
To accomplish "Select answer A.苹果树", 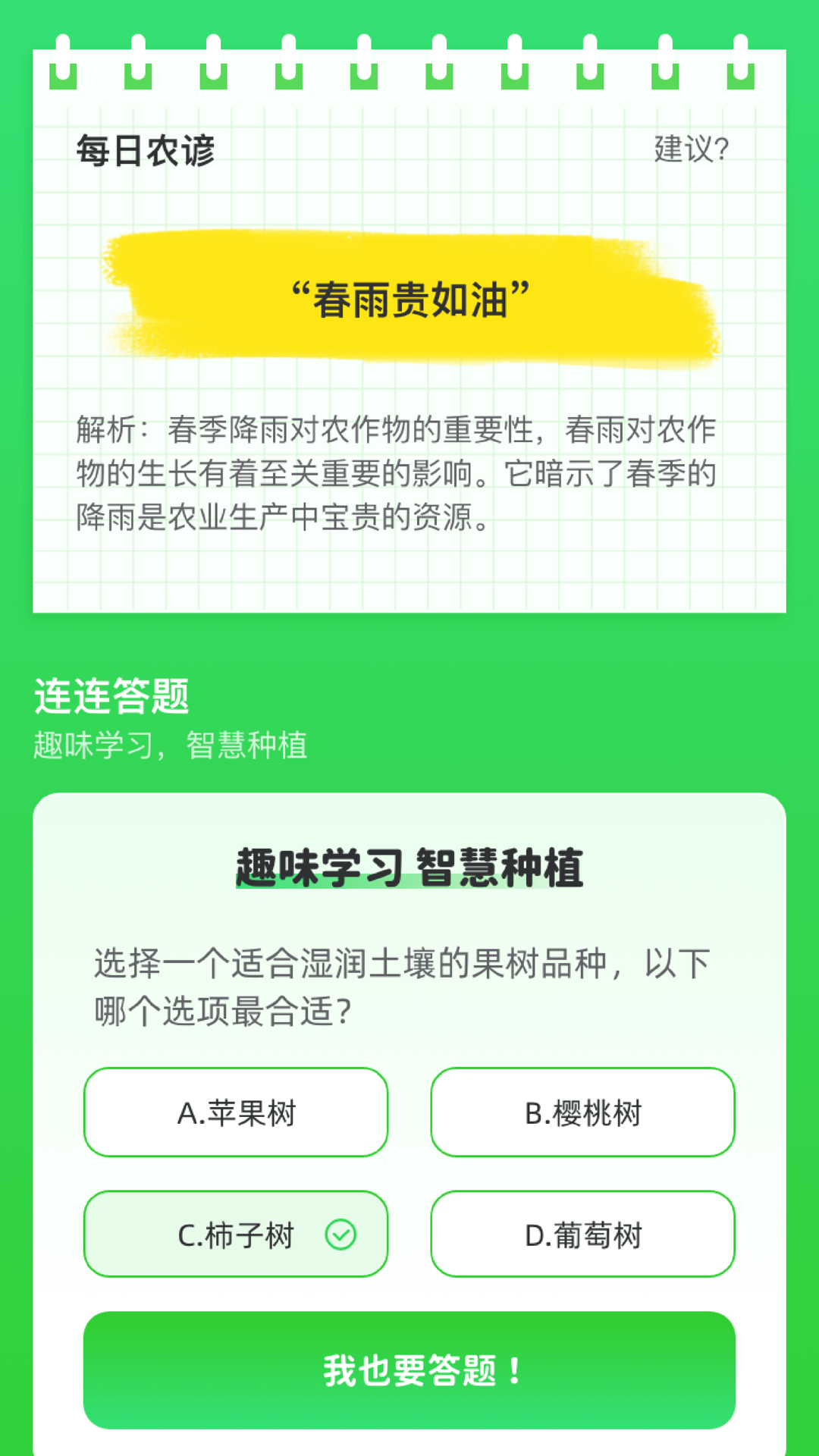I will coord(236,1112).
